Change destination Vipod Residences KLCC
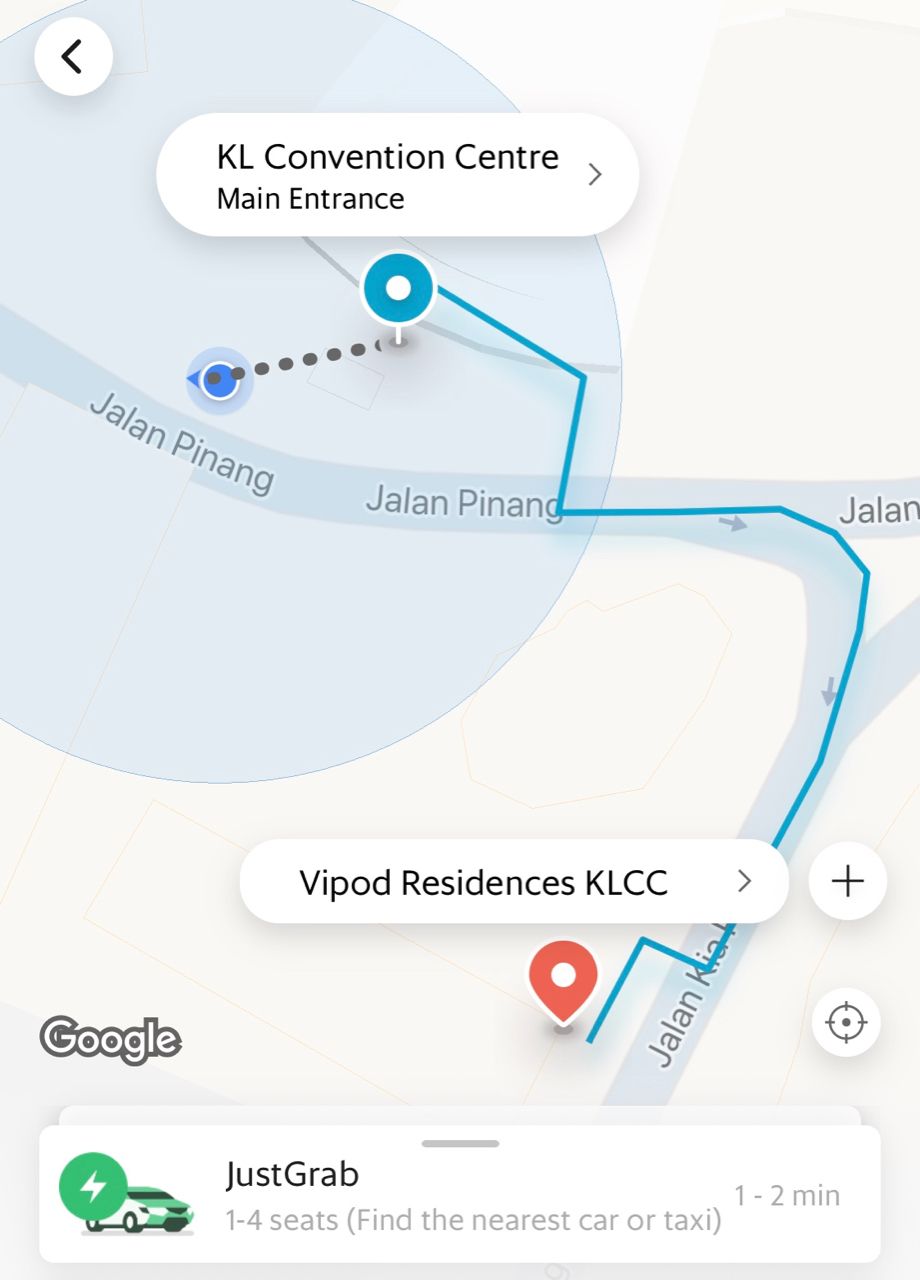 (x=514, y=882)
